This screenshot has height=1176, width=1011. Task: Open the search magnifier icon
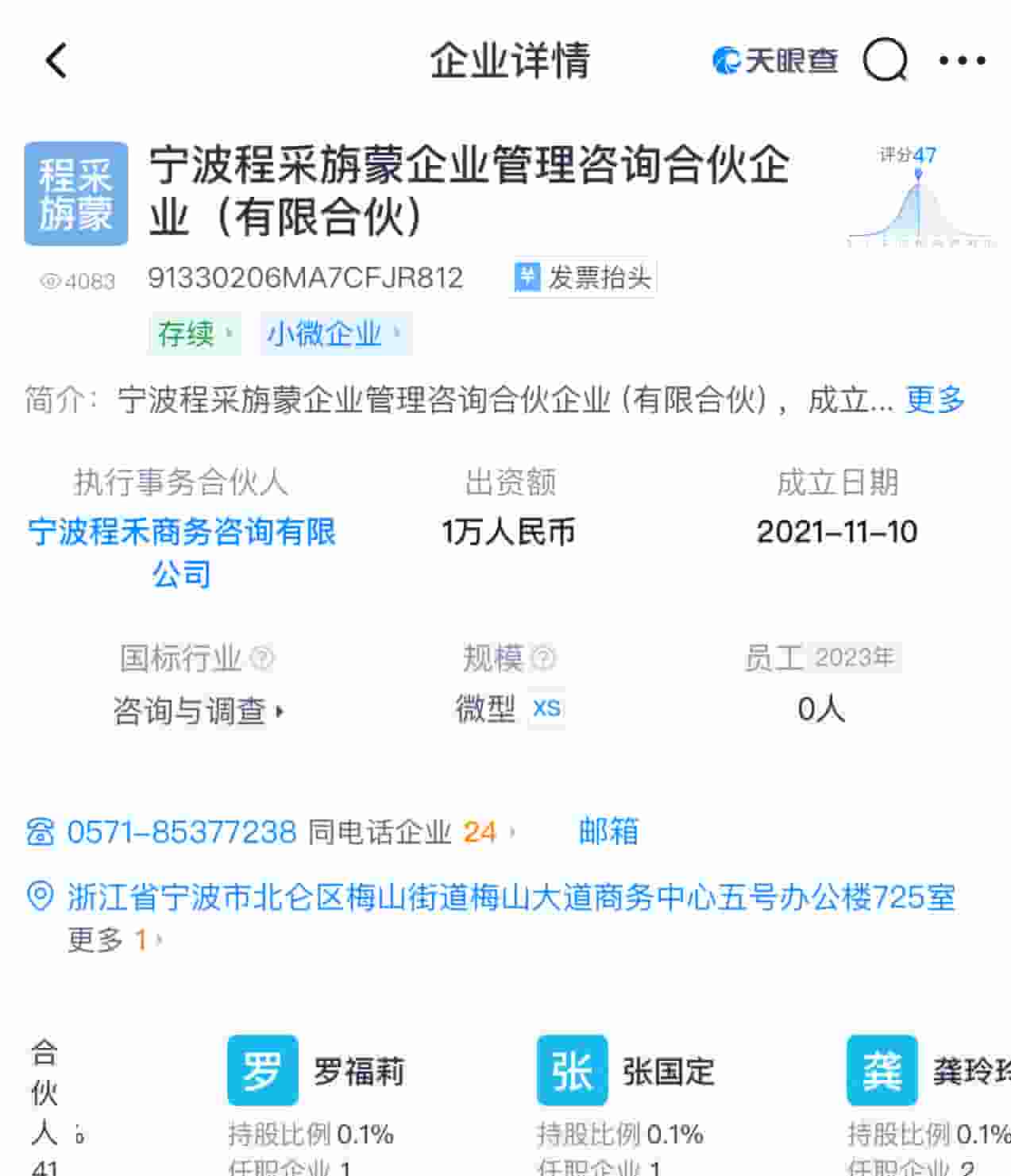(x=885, y=60)
